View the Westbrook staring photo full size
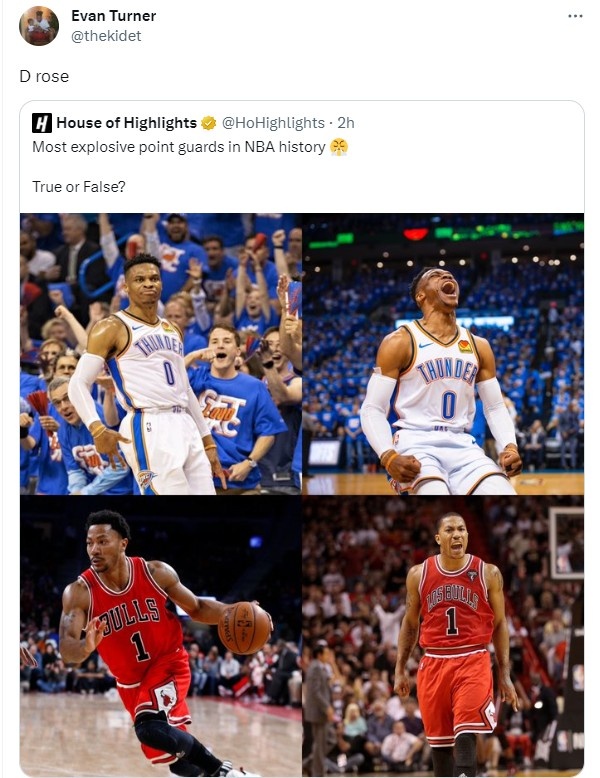Viewport: 600px width, 778px height. [160, 353]
